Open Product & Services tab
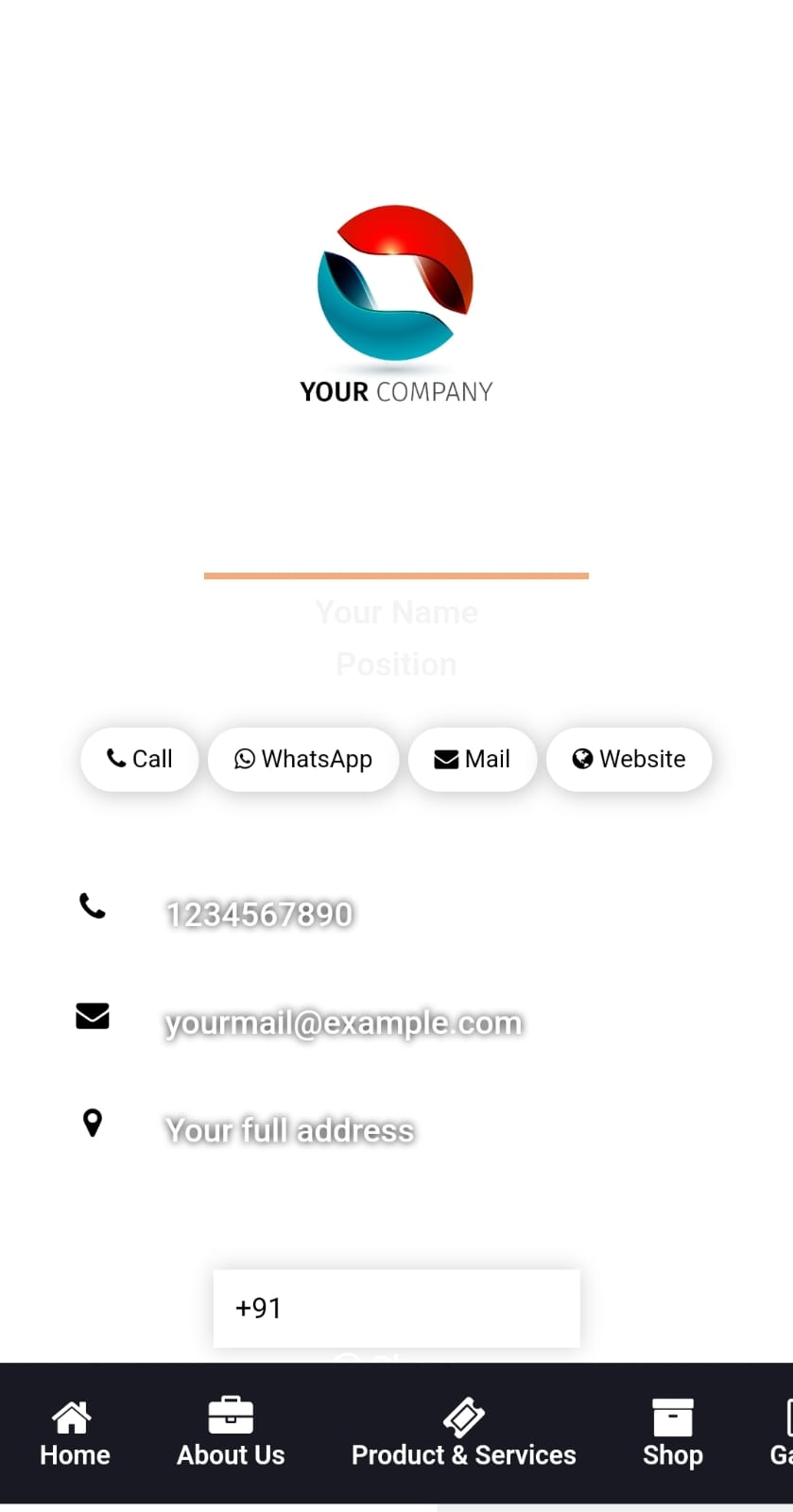Screen dimensions: 793x1512 tap(463, 1433)
